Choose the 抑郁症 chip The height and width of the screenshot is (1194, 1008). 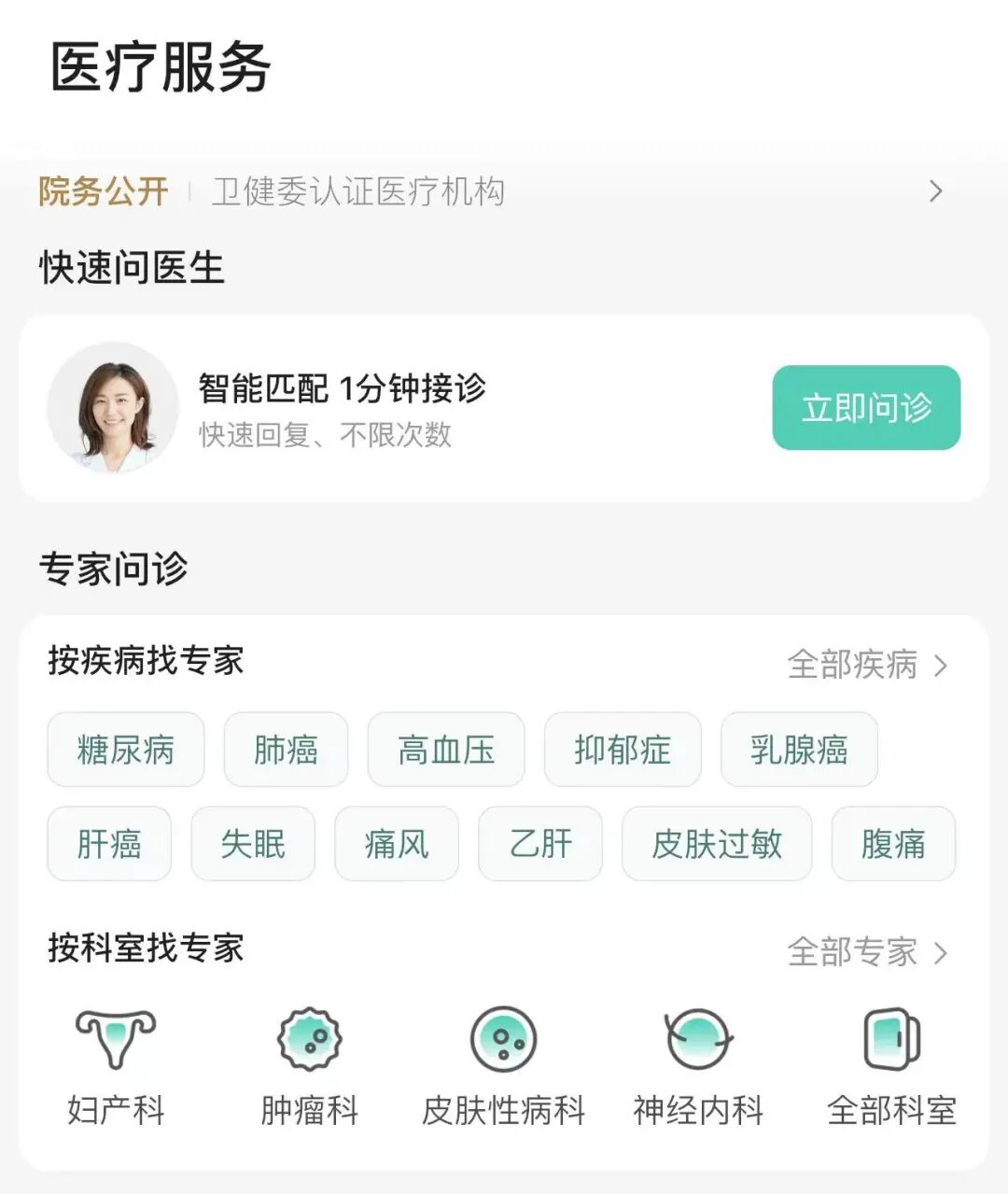point(623,750)
